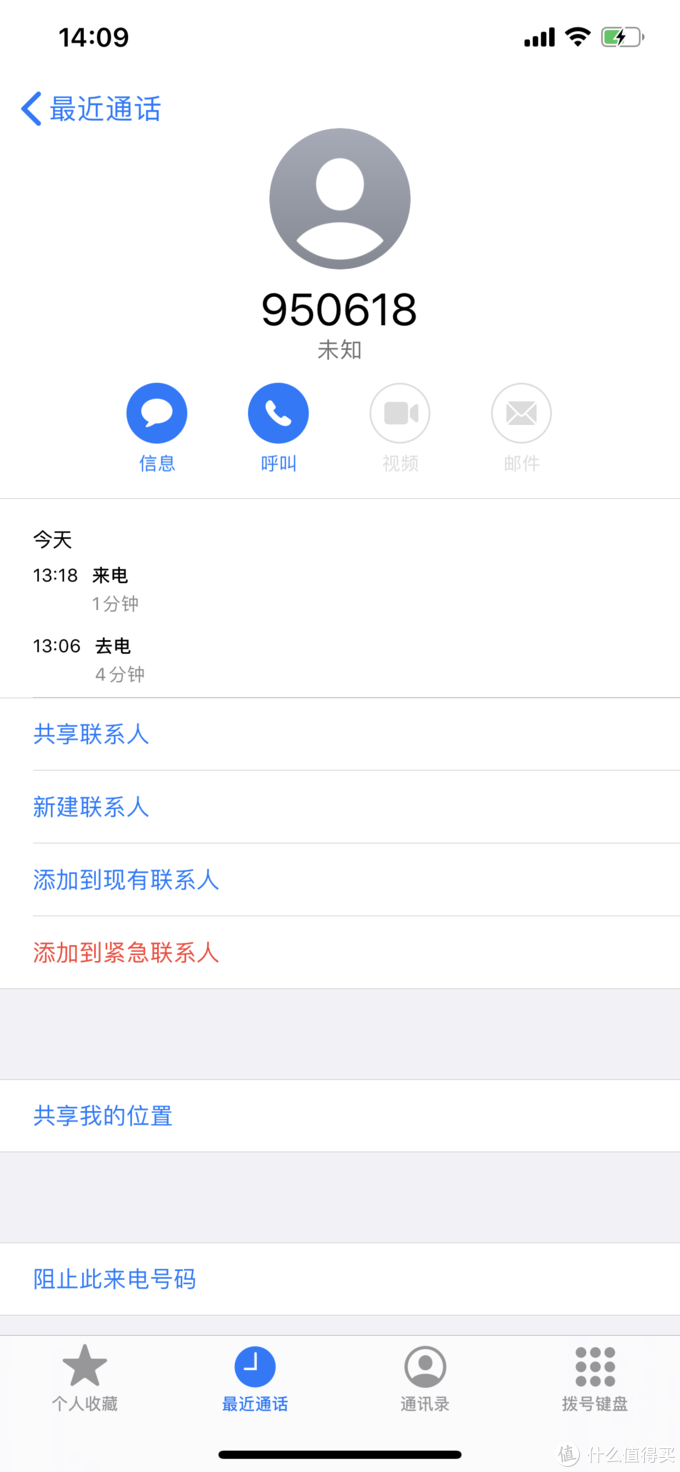Open 共享联系人
Screen dimensions: 680x1472
click(340, 734)
